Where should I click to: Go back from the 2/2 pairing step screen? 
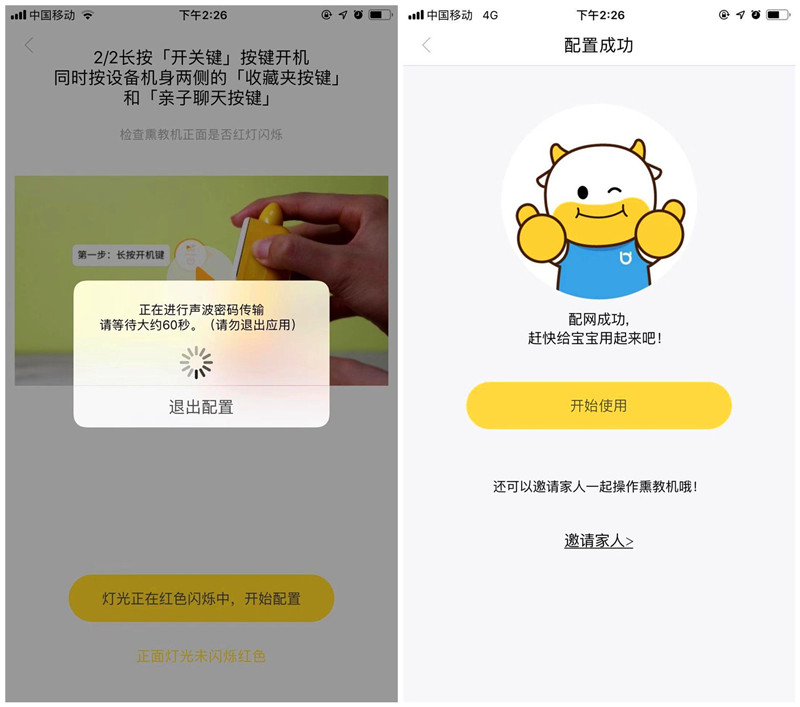click(x=29, y=45)
